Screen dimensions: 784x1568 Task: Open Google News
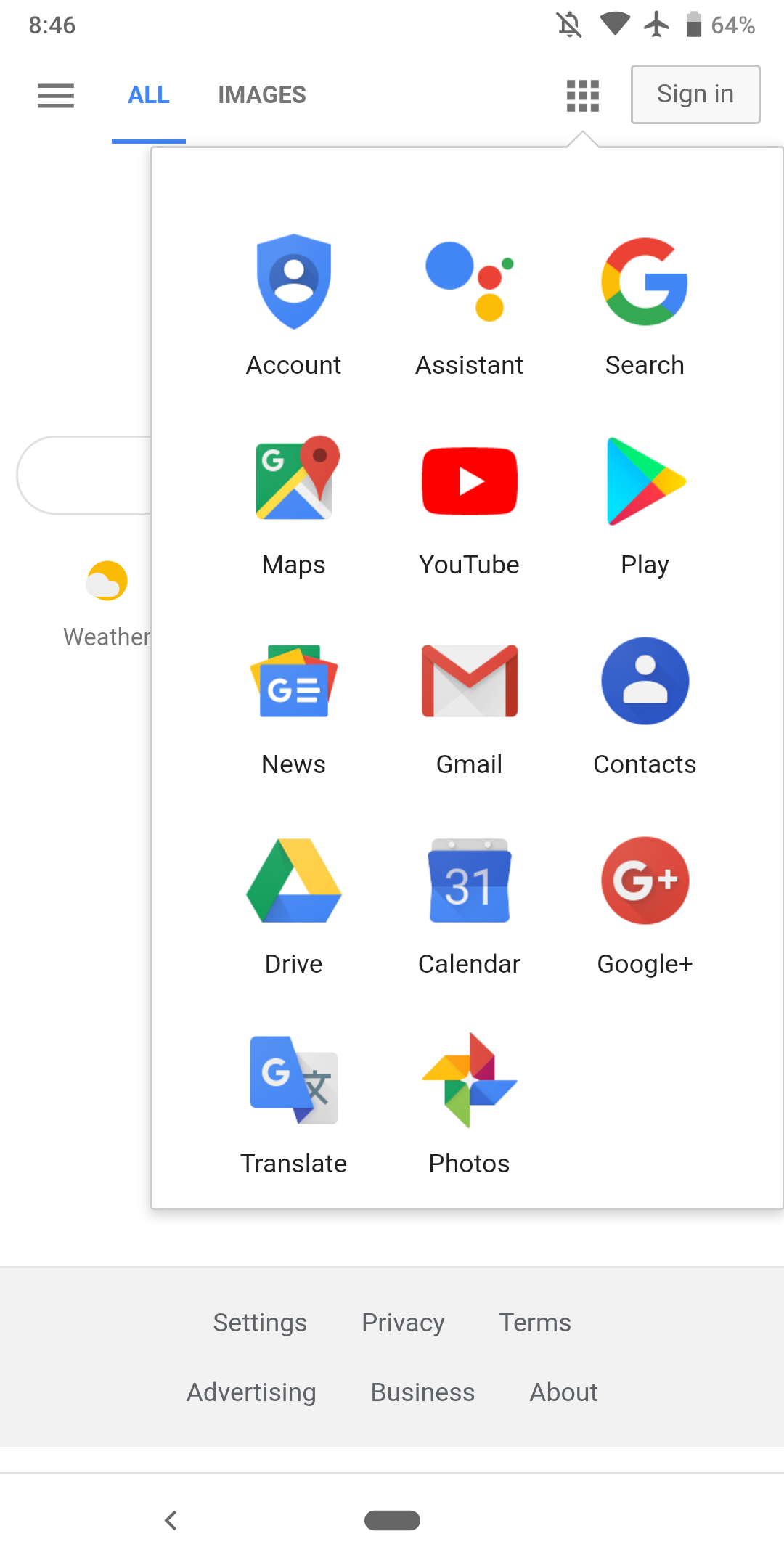[293, 680]
